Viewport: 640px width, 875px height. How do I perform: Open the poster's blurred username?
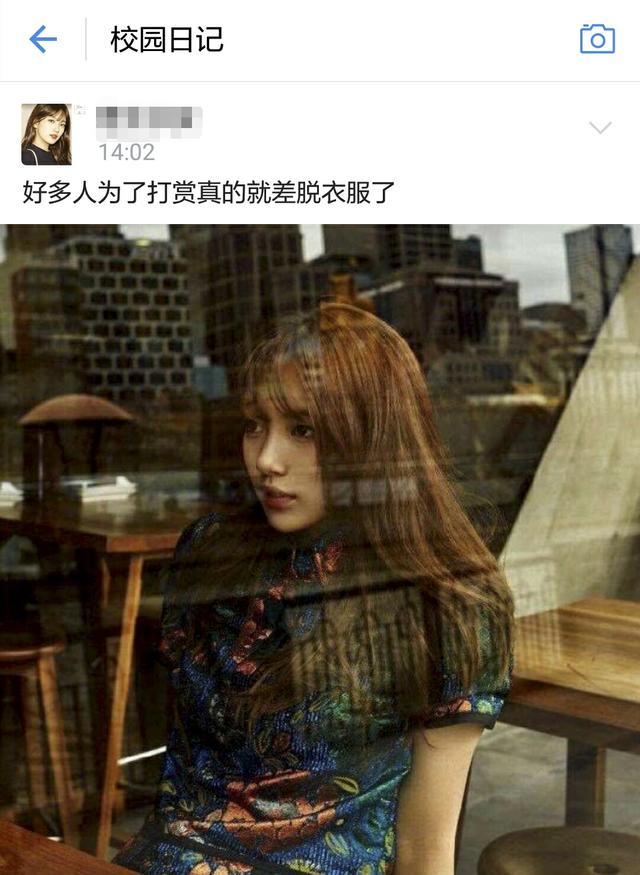coord(149,122)
